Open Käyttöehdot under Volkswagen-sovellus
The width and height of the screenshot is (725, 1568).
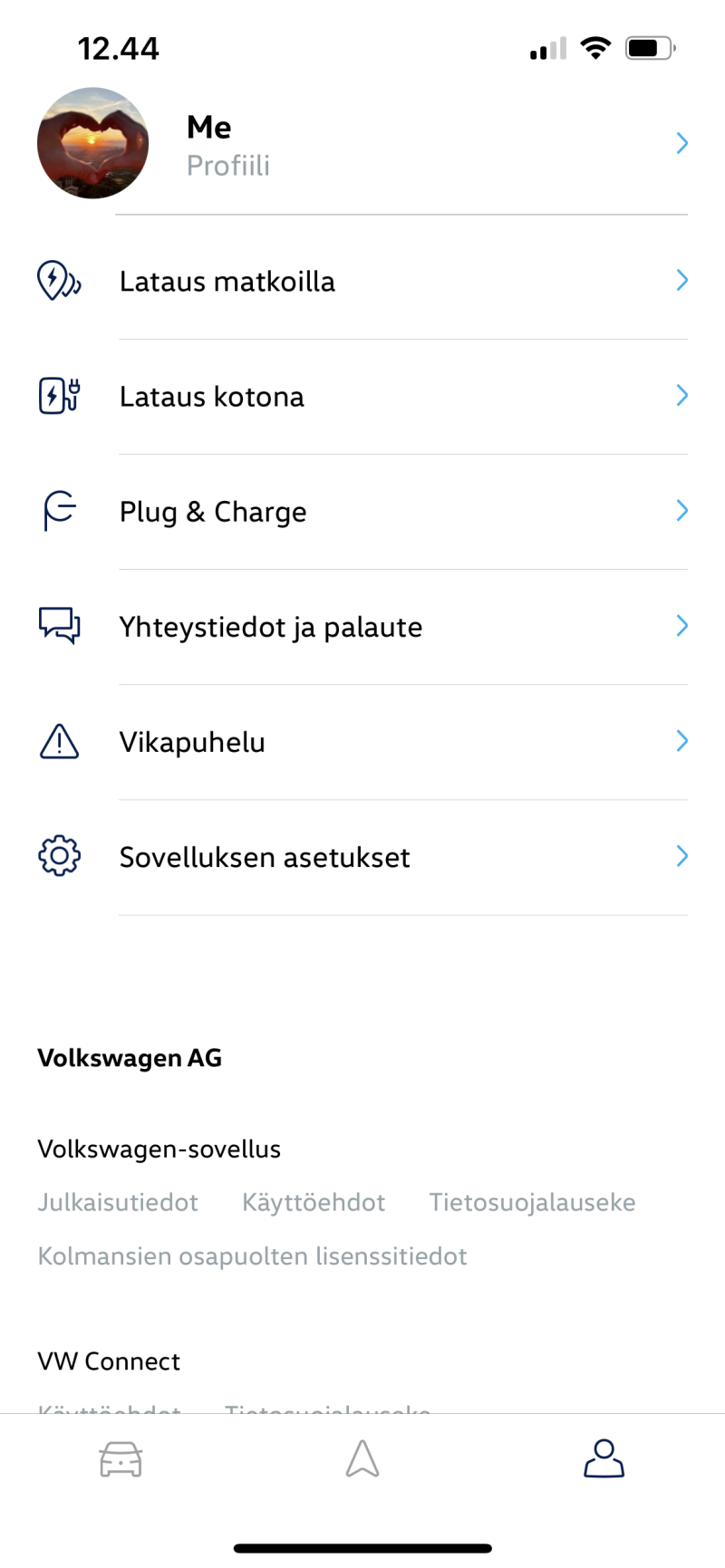pyautogui.click(x=314, y=1202)
